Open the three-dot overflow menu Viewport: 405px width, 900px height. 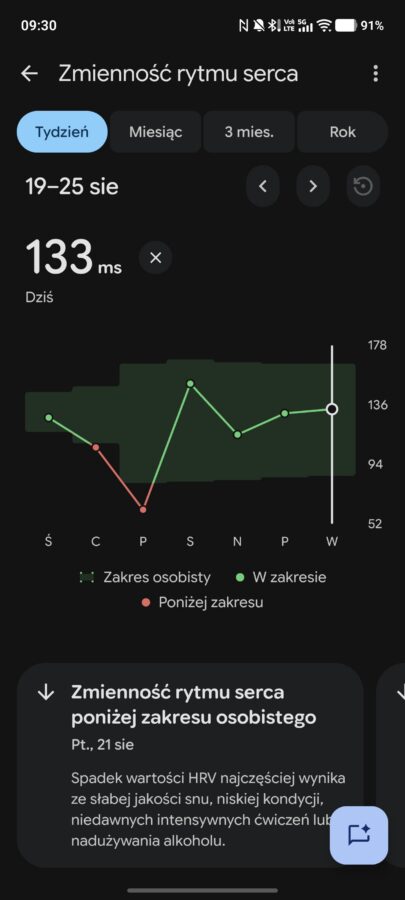coord(375,73)
